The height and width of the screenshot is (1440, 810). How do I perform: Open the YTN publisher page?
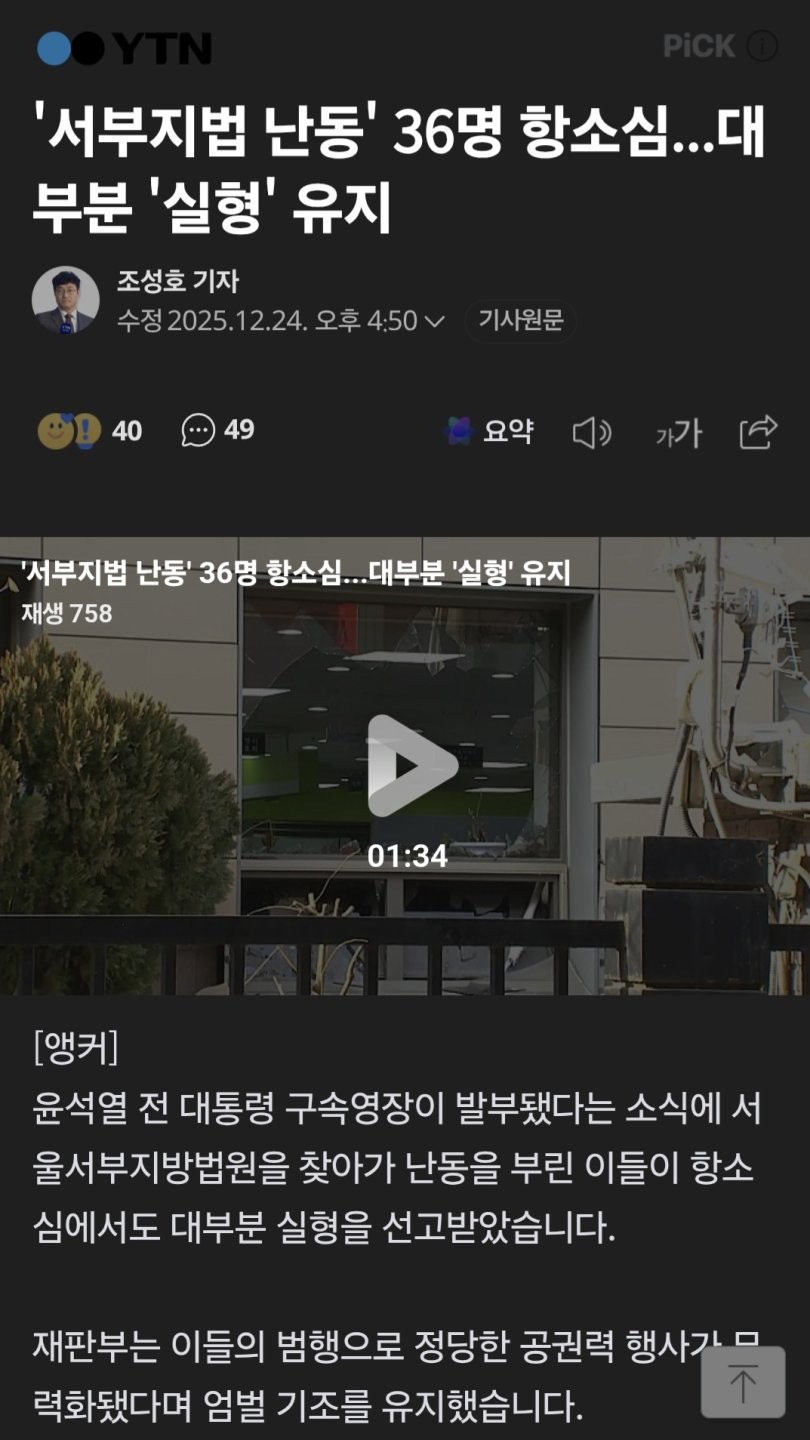[124, 47]
